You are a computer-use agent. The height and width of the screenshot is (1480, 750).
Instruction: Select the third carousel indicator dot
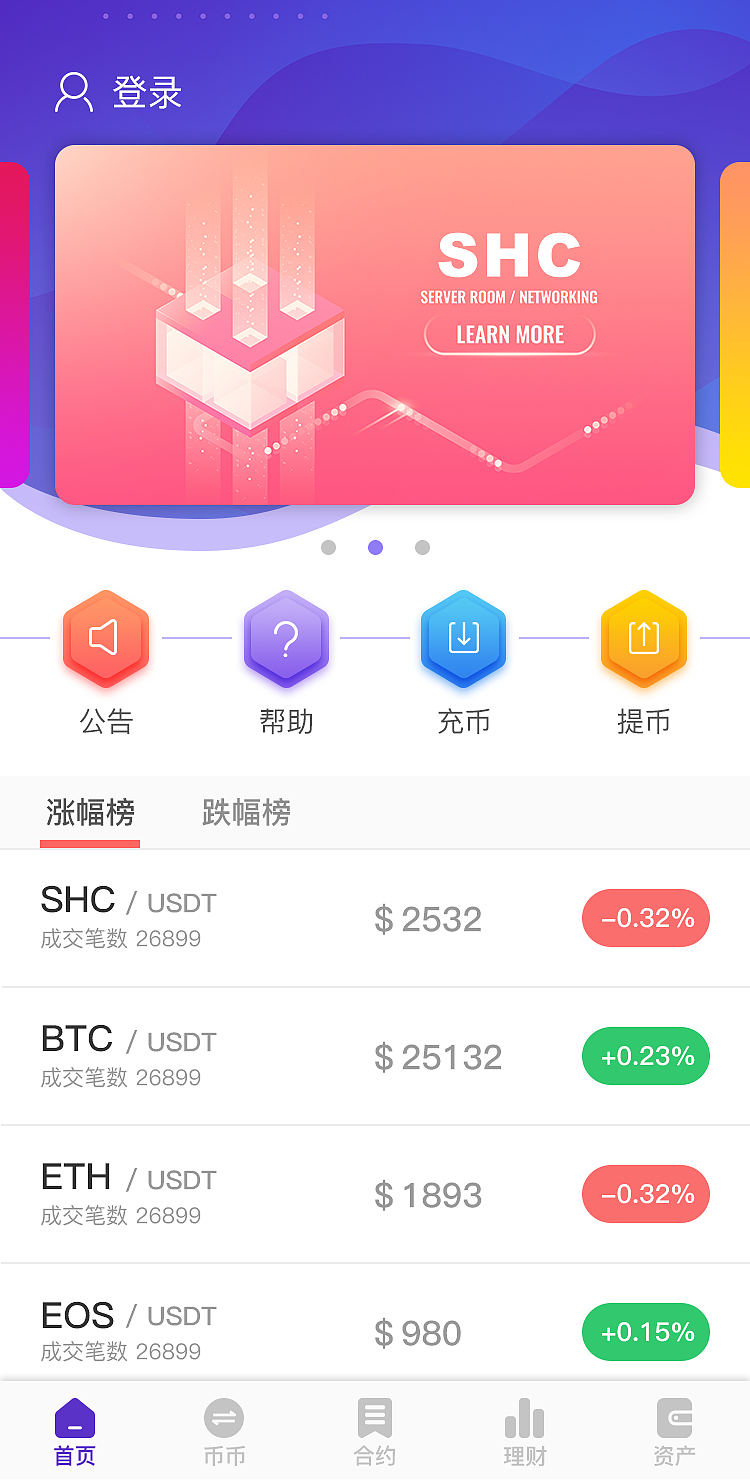(422, 547)
